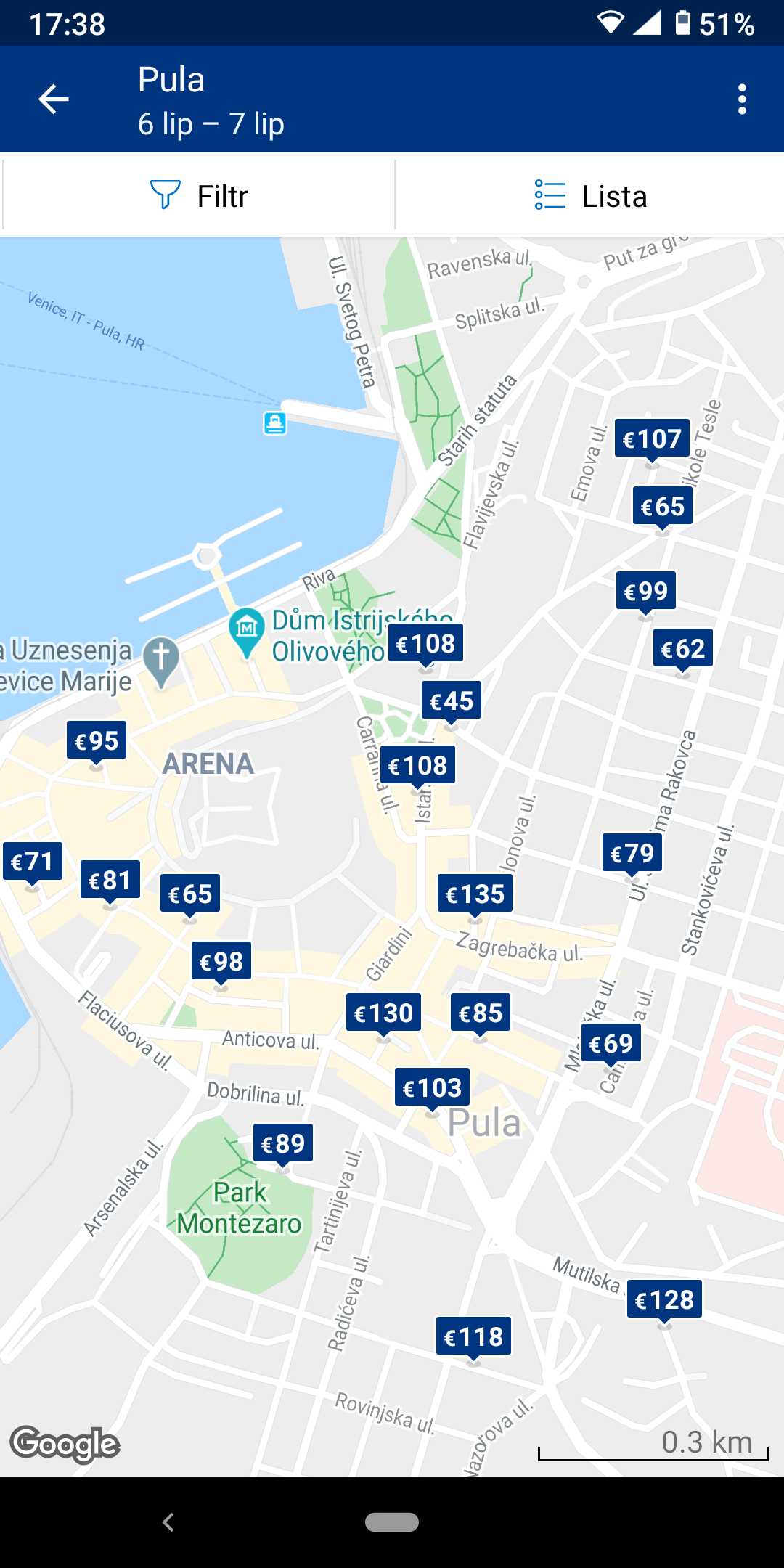Select the €107 price marker

click(652, 438)
